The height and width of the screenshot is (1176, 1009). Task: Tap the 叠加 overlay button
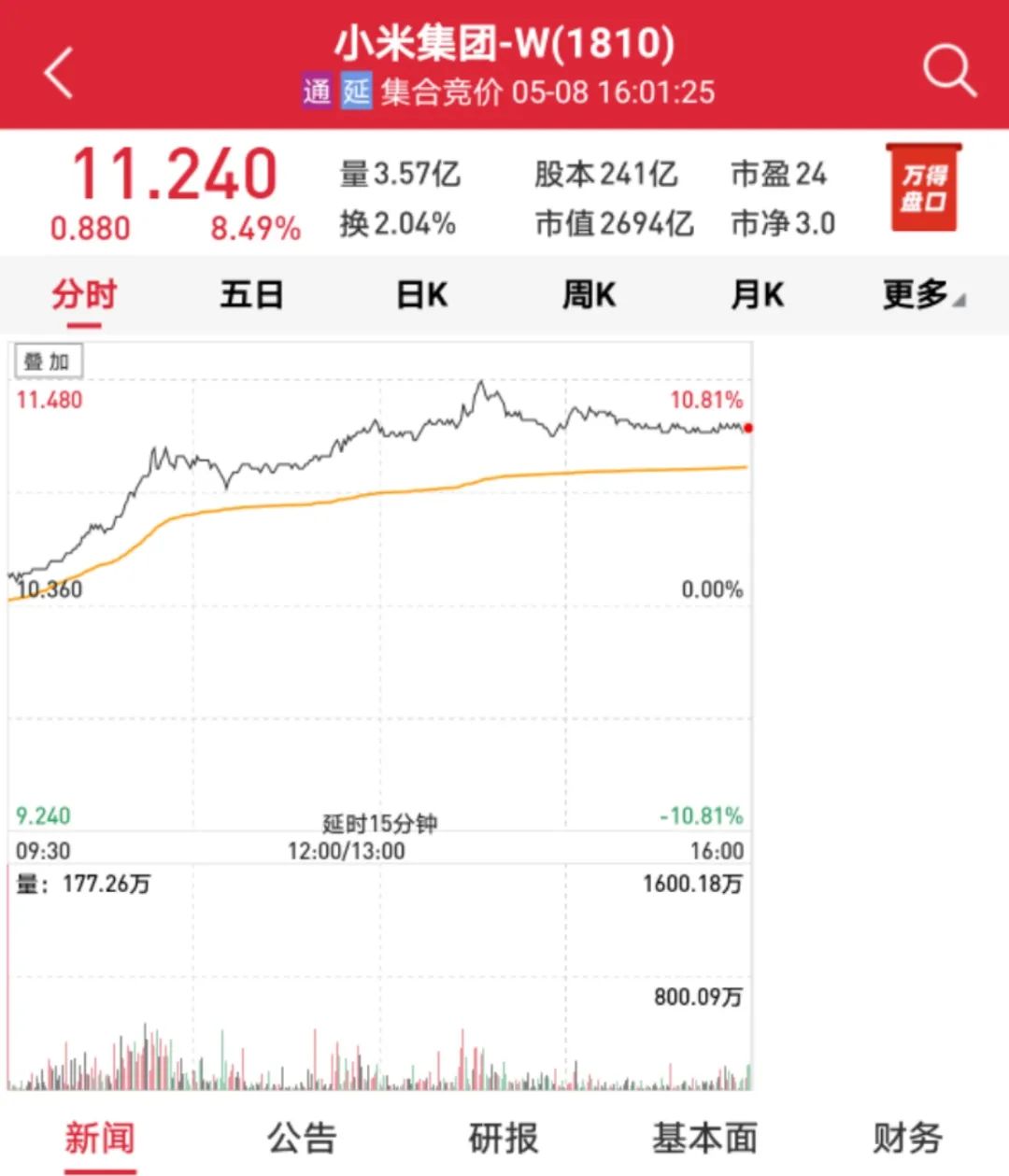pyautogui.click(x=48, y=361)
